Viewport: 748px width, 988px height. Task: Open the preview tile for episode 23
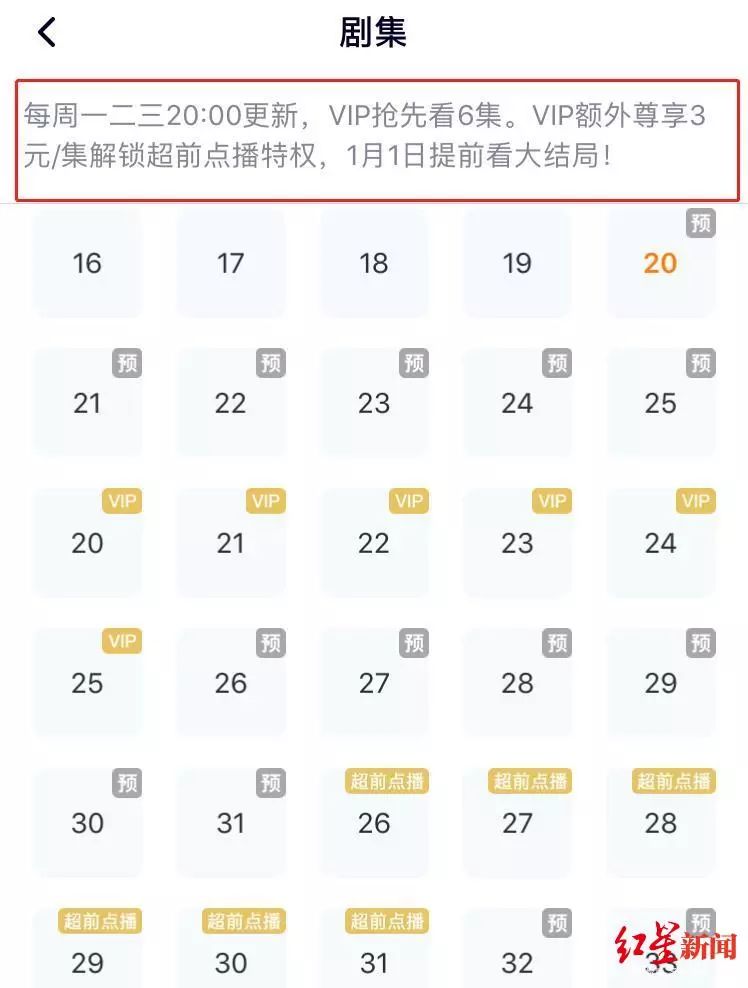point(374,403)
